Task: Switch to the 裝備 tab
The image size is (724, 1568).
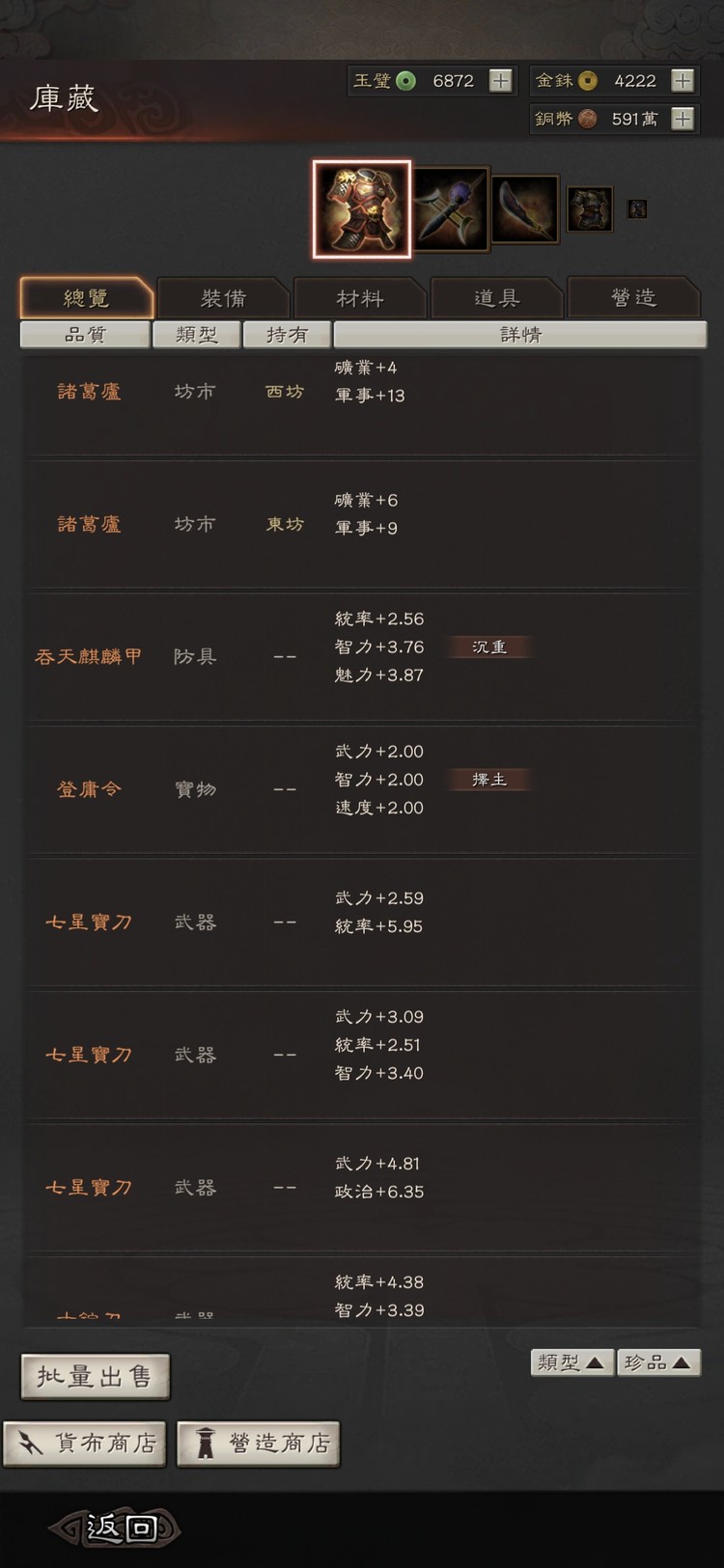Action: [x=224, y=298]
